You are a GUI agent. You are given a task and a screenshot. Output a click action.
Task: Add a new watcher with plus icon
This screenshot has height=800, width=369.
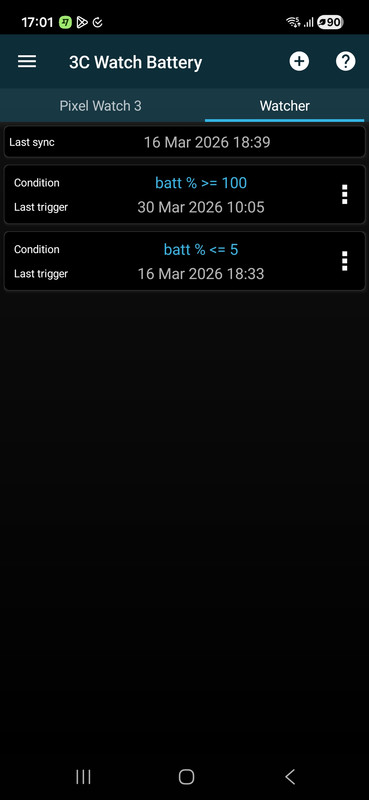point(299,62)
